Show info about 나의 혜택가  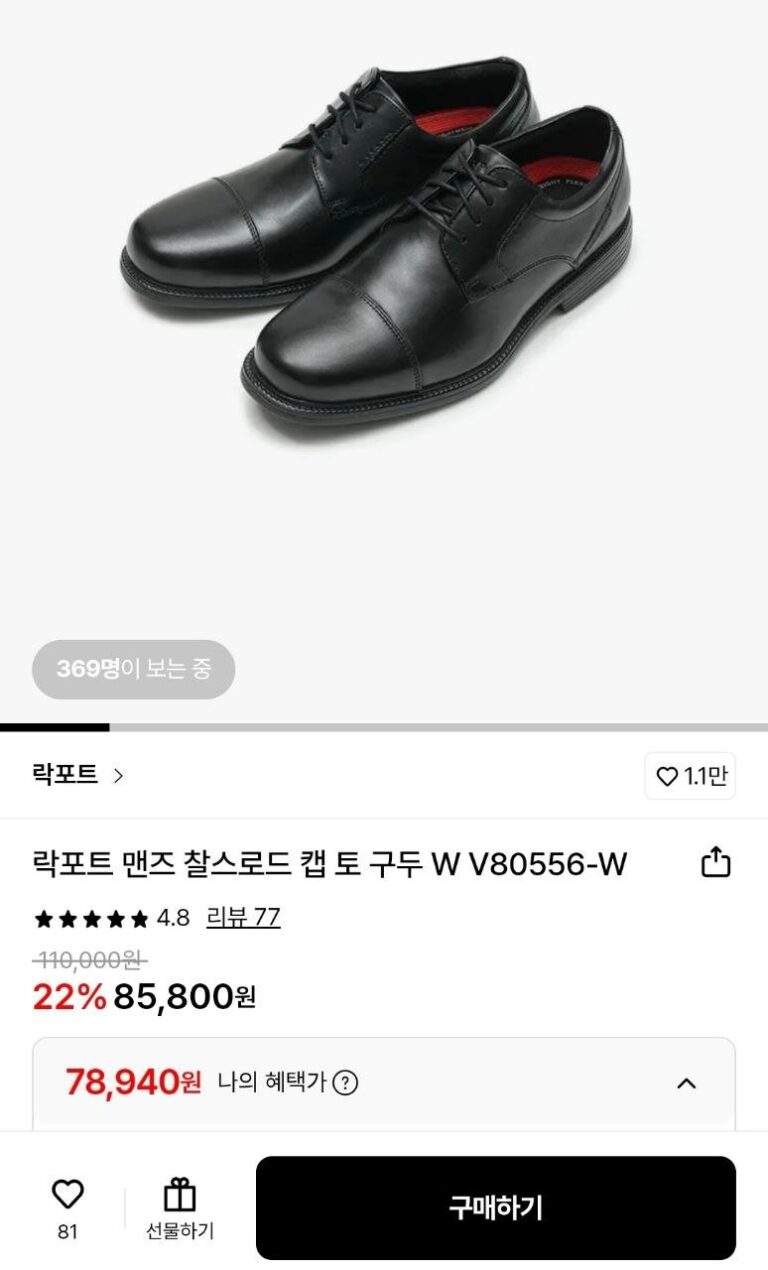pos(345,1083)
